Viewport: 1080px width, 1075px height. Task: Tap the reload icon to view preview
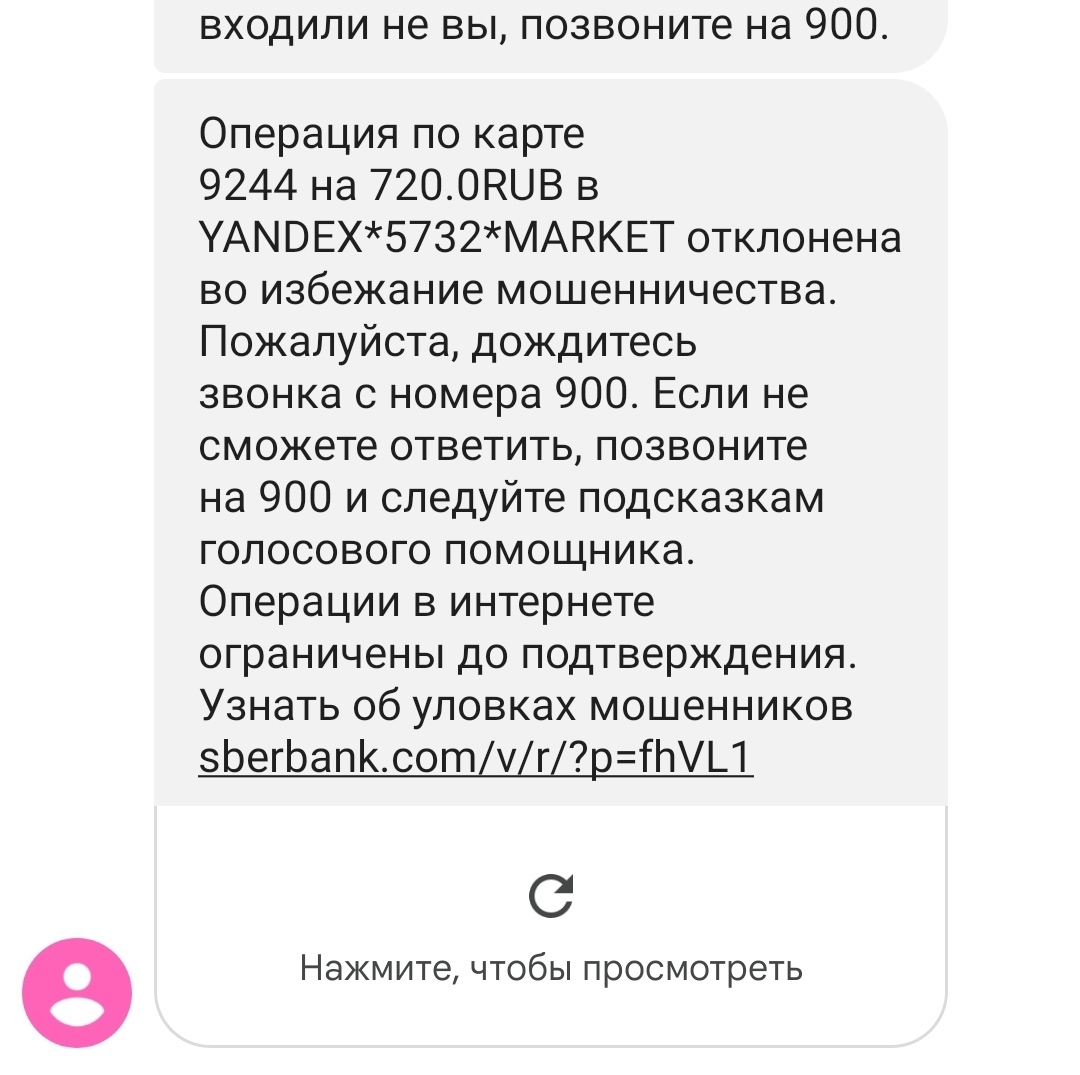(x=551, y=896)
